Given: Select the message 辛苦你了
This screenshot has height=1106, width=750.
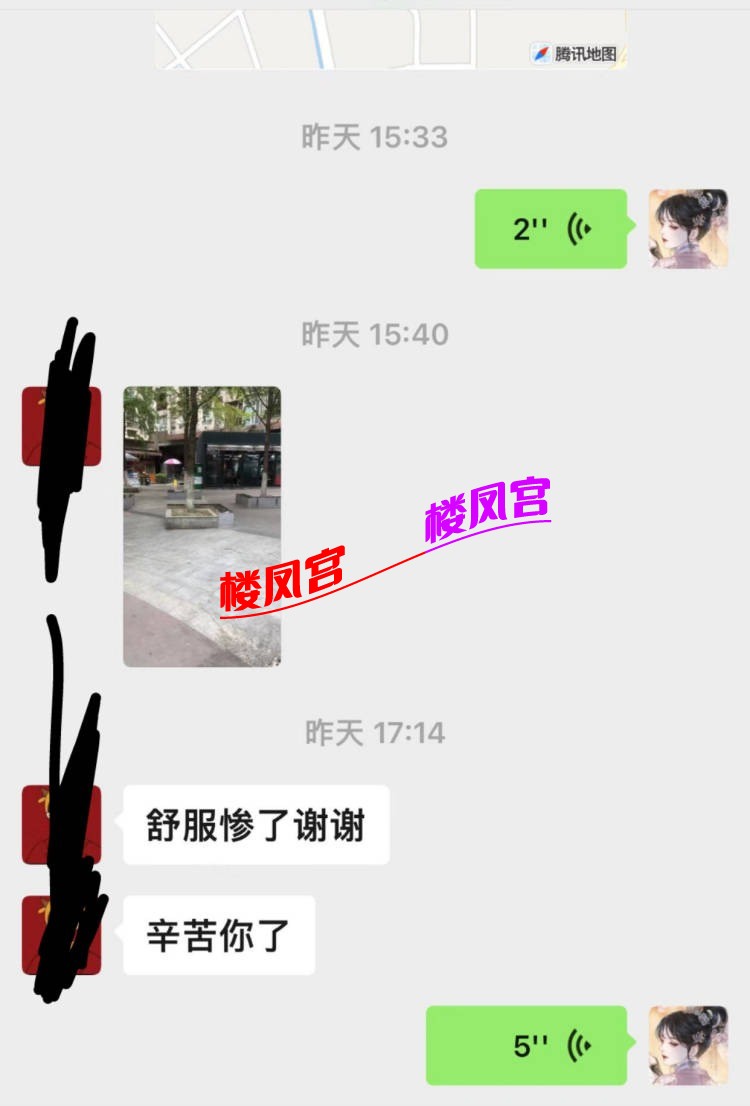Looking at the screenshot, I should [218, 932].
